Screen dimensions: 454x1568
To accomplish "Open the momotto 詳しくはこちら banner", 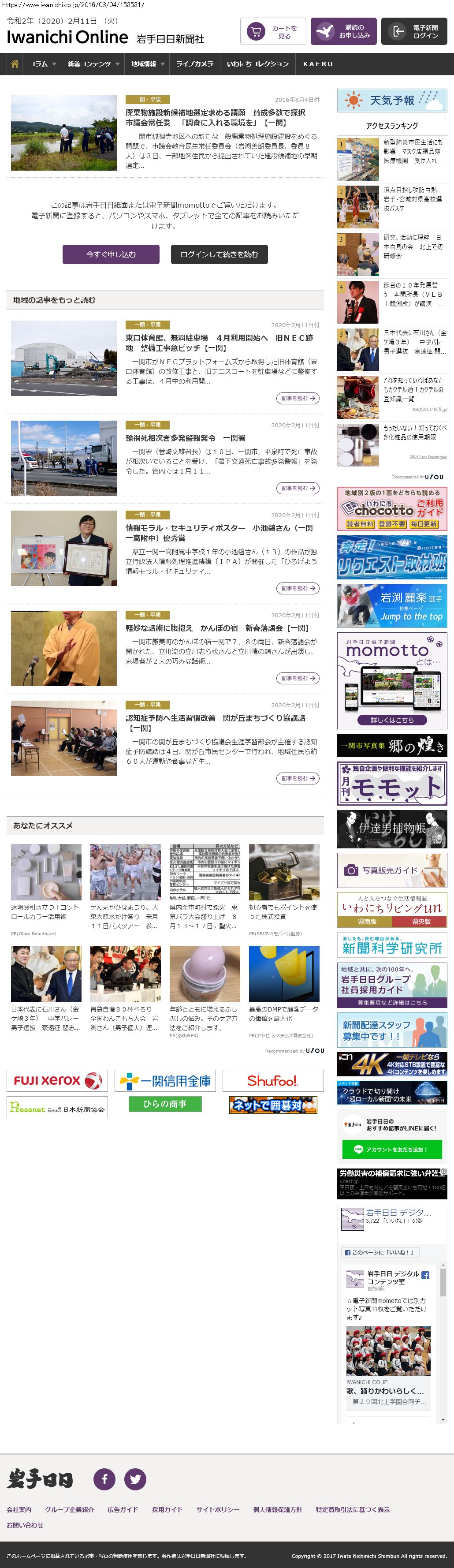I will pos(392,720).
